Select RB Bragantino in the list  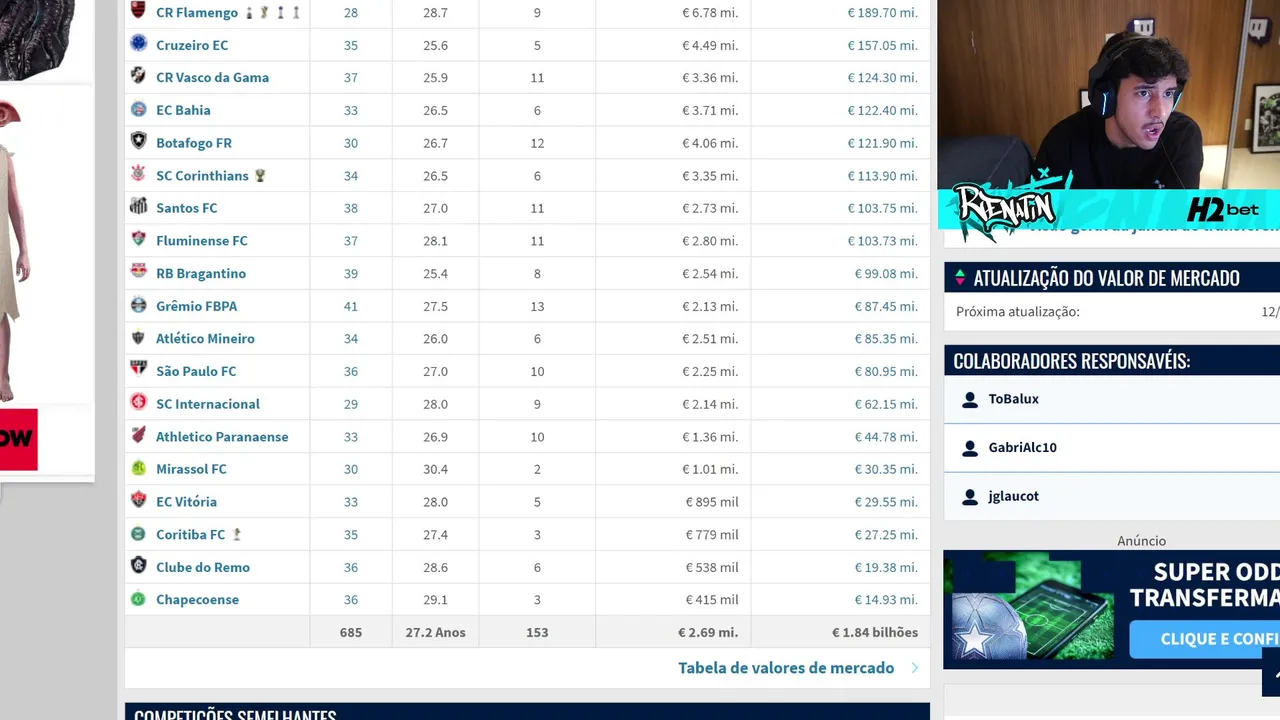pyautogui.click(x=200, y=273)
